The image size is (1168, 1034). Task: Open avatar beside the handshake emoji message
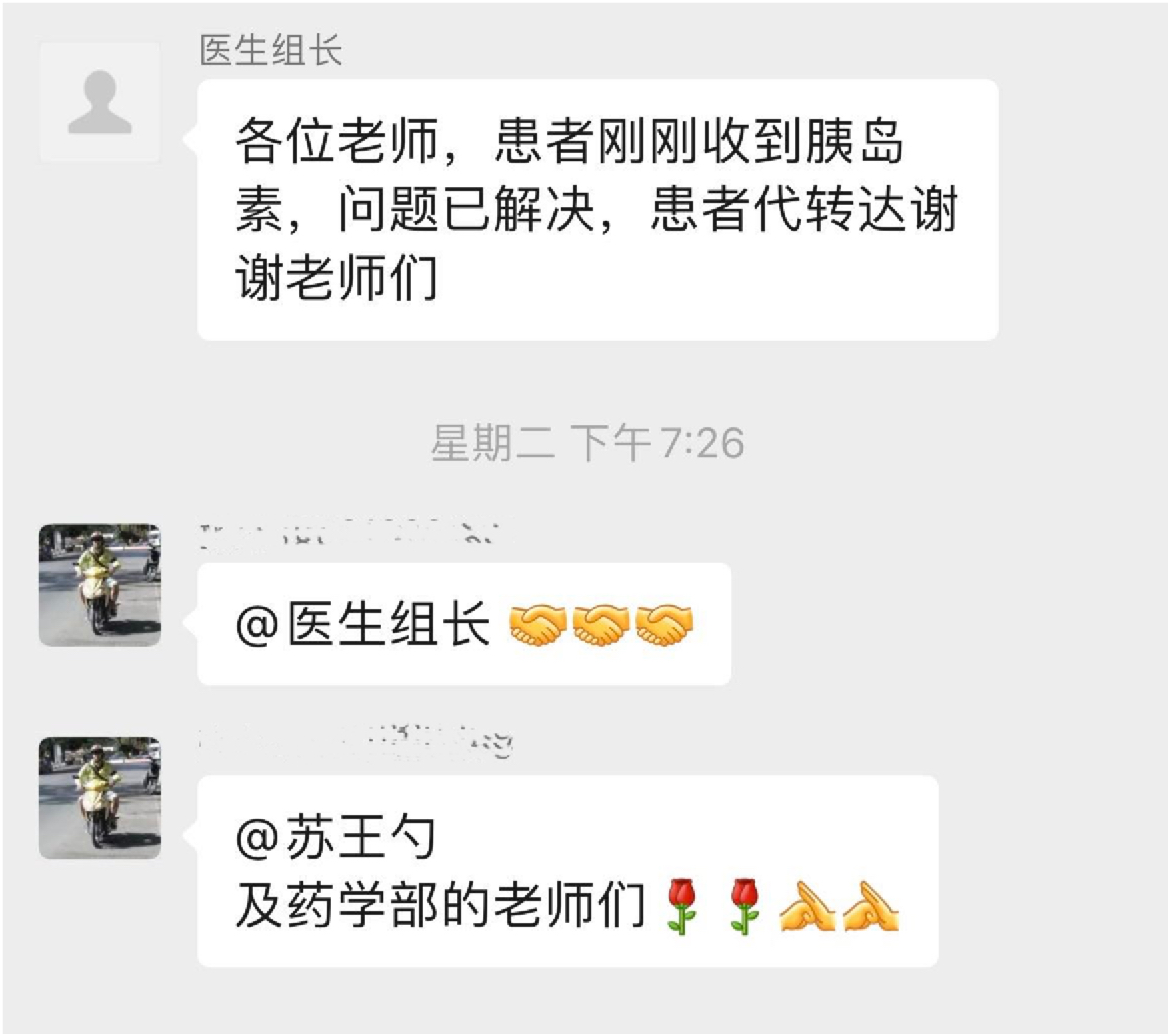pyautogui.click(x=99, y=585)
